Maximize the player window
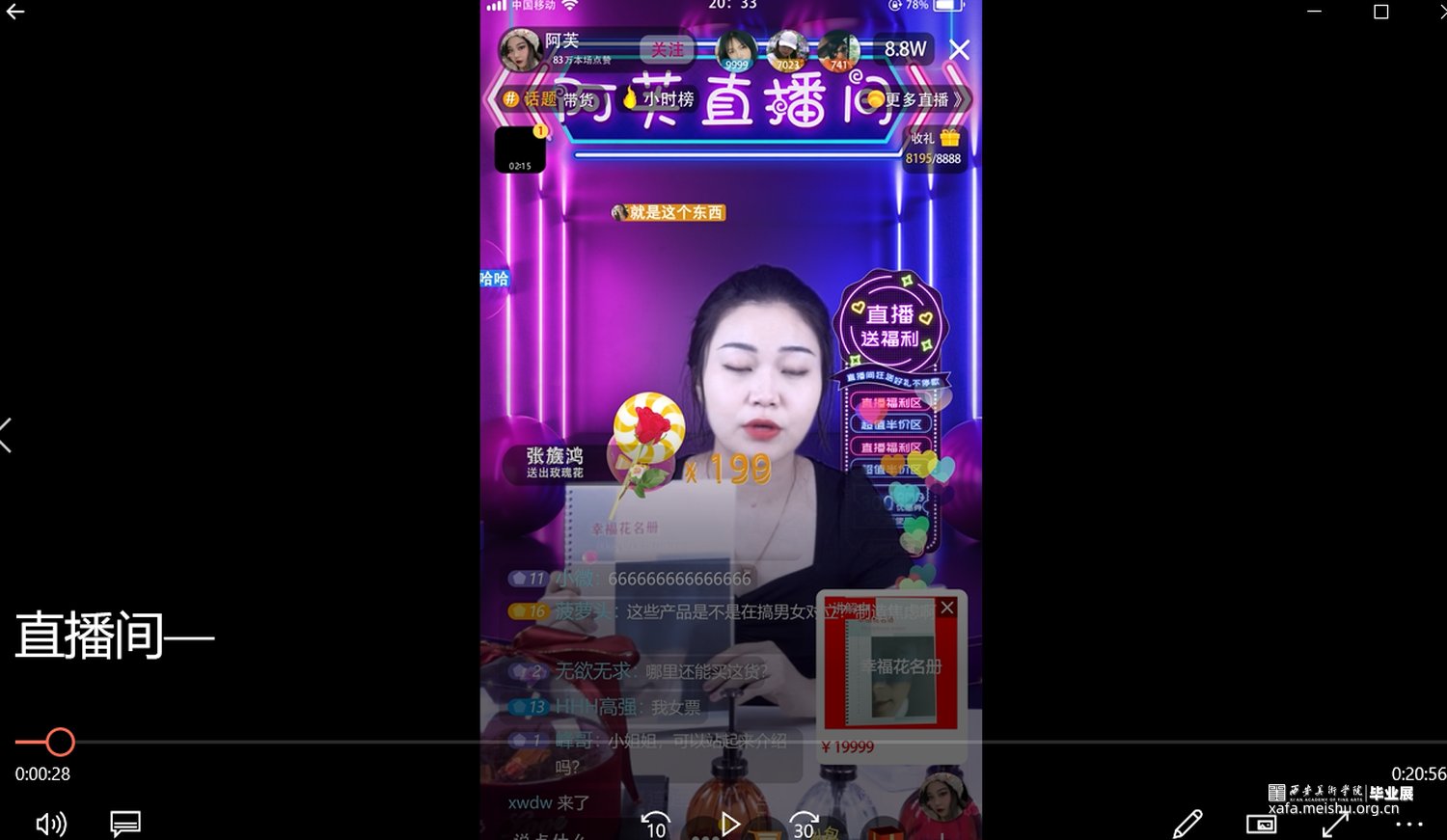Screen dimensions: 1447x840 (1381, 12)
